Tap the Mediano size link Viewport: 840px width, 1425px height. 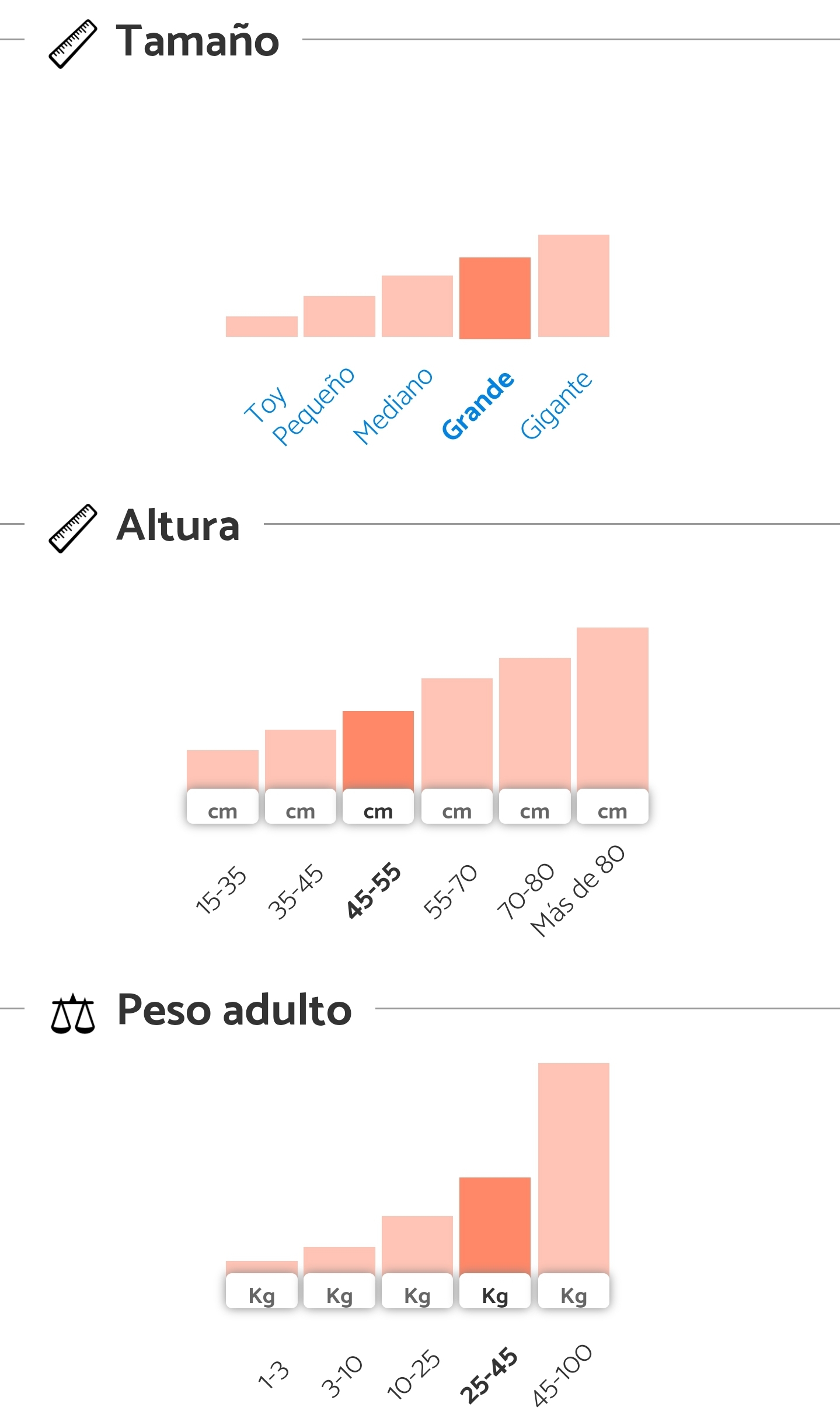tap(393, 406)
